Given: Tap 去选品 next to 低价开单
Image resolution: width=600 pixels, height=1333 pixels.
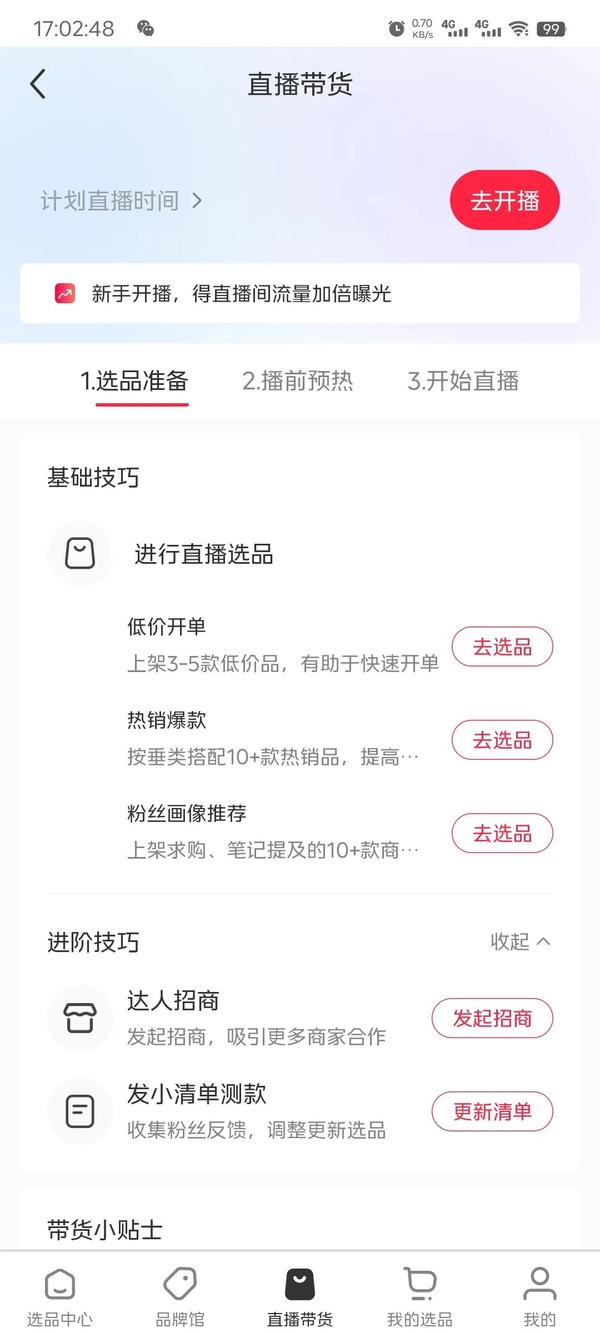Looking at the screenshot, I should 502,647.
